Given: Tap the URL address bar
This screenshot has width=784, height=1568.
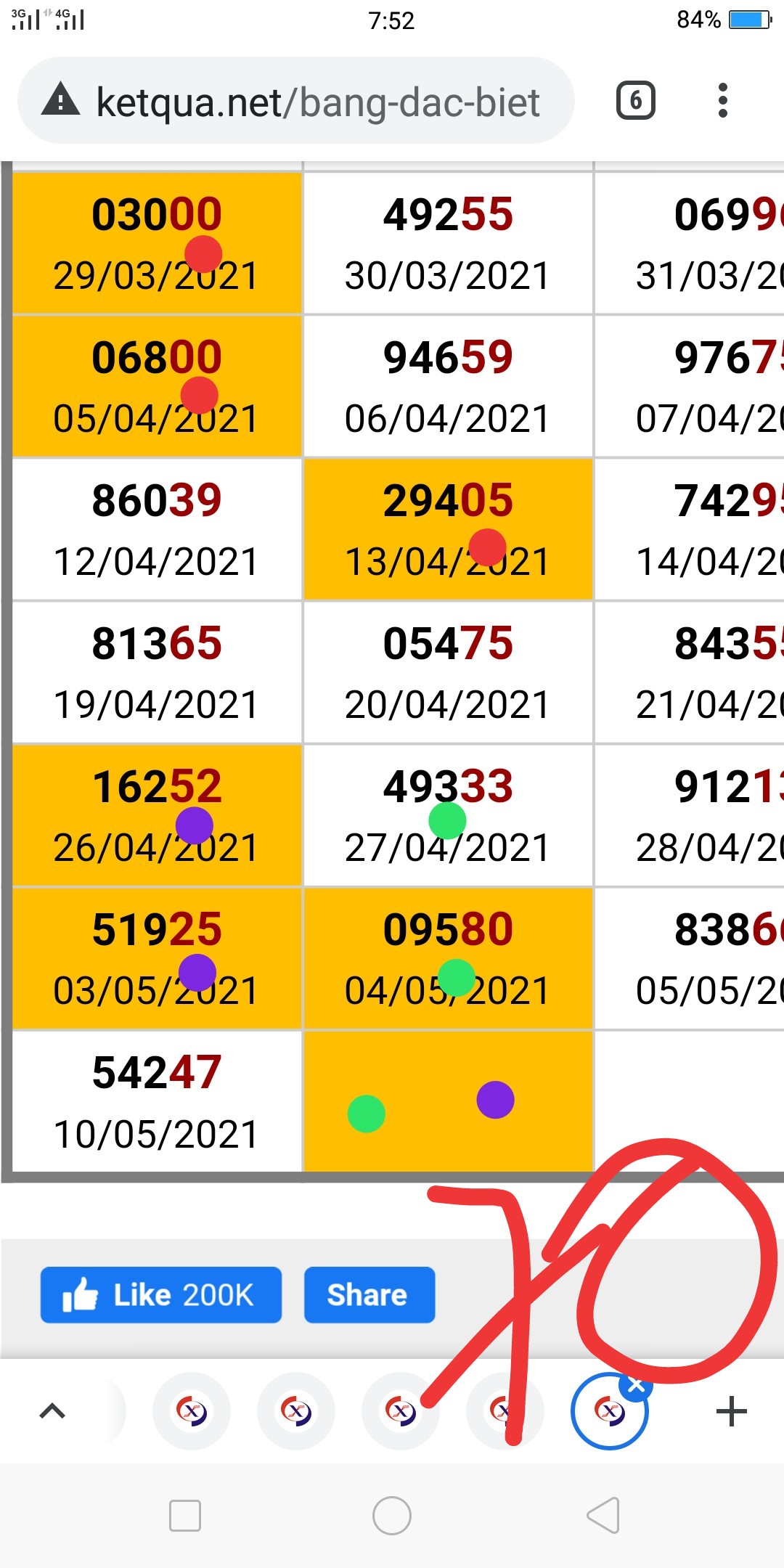Looking at the screenshot, I should (x=318, y=102).
